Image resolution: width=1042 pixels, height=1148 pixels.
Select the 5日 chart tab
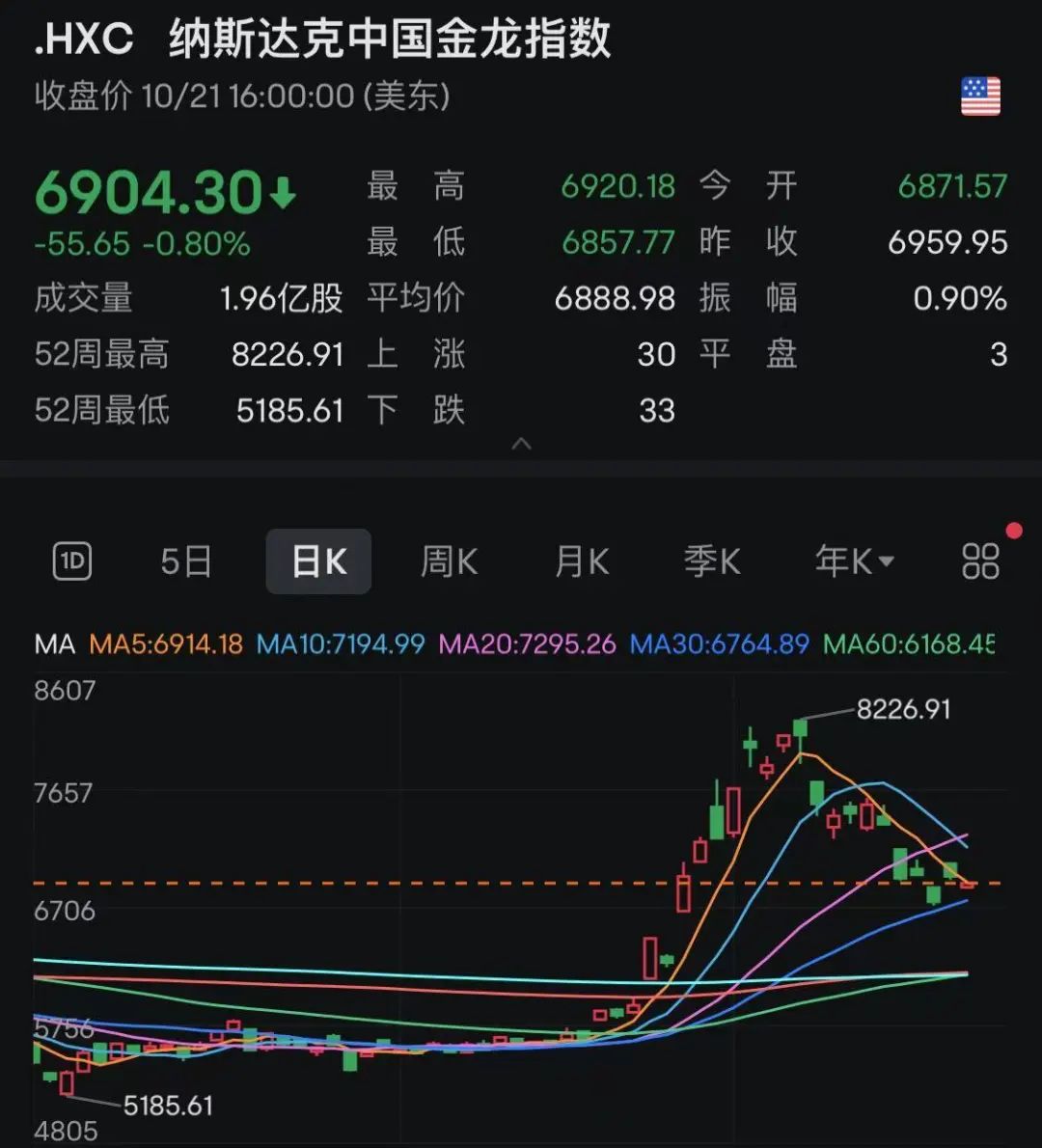pos(185,560)
